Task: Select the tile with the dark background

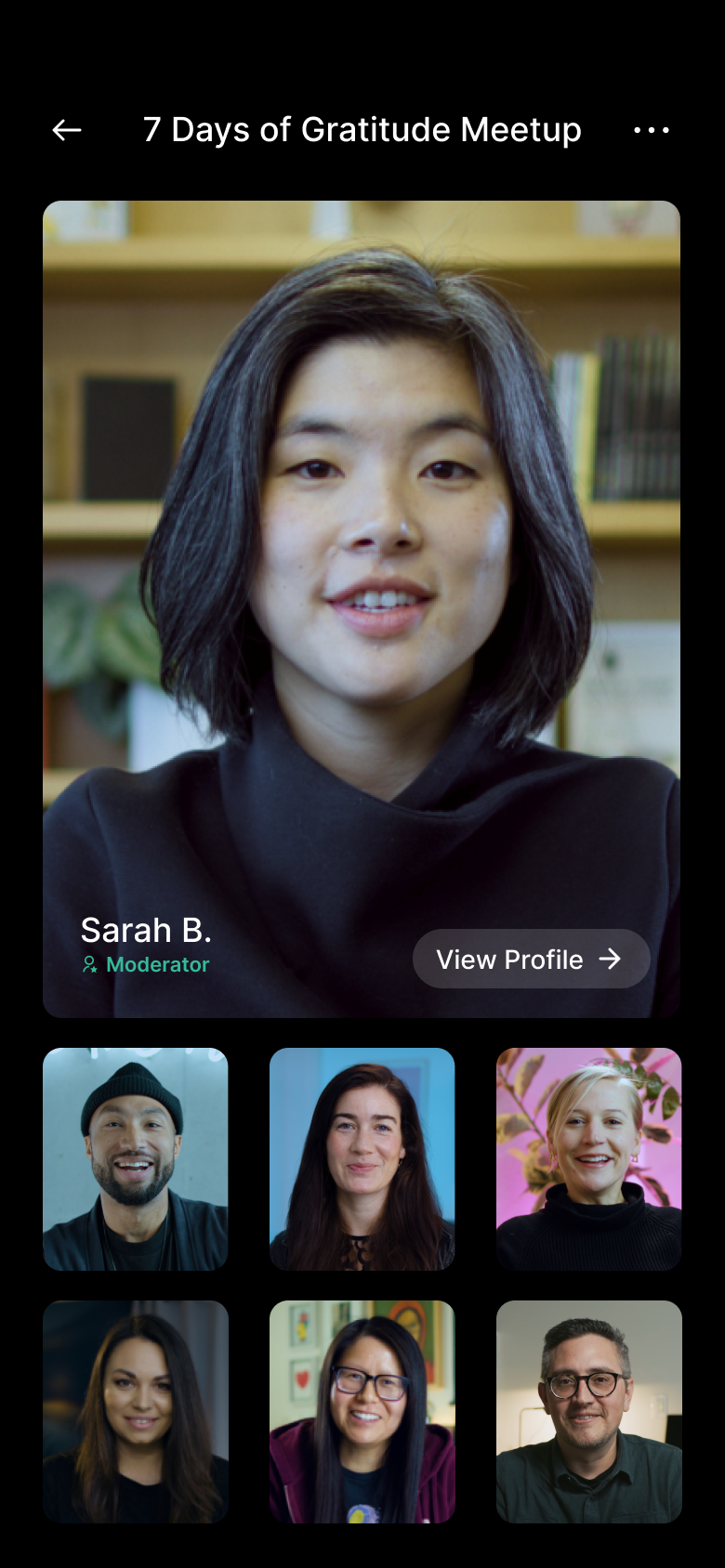Action: point(136,1411)
